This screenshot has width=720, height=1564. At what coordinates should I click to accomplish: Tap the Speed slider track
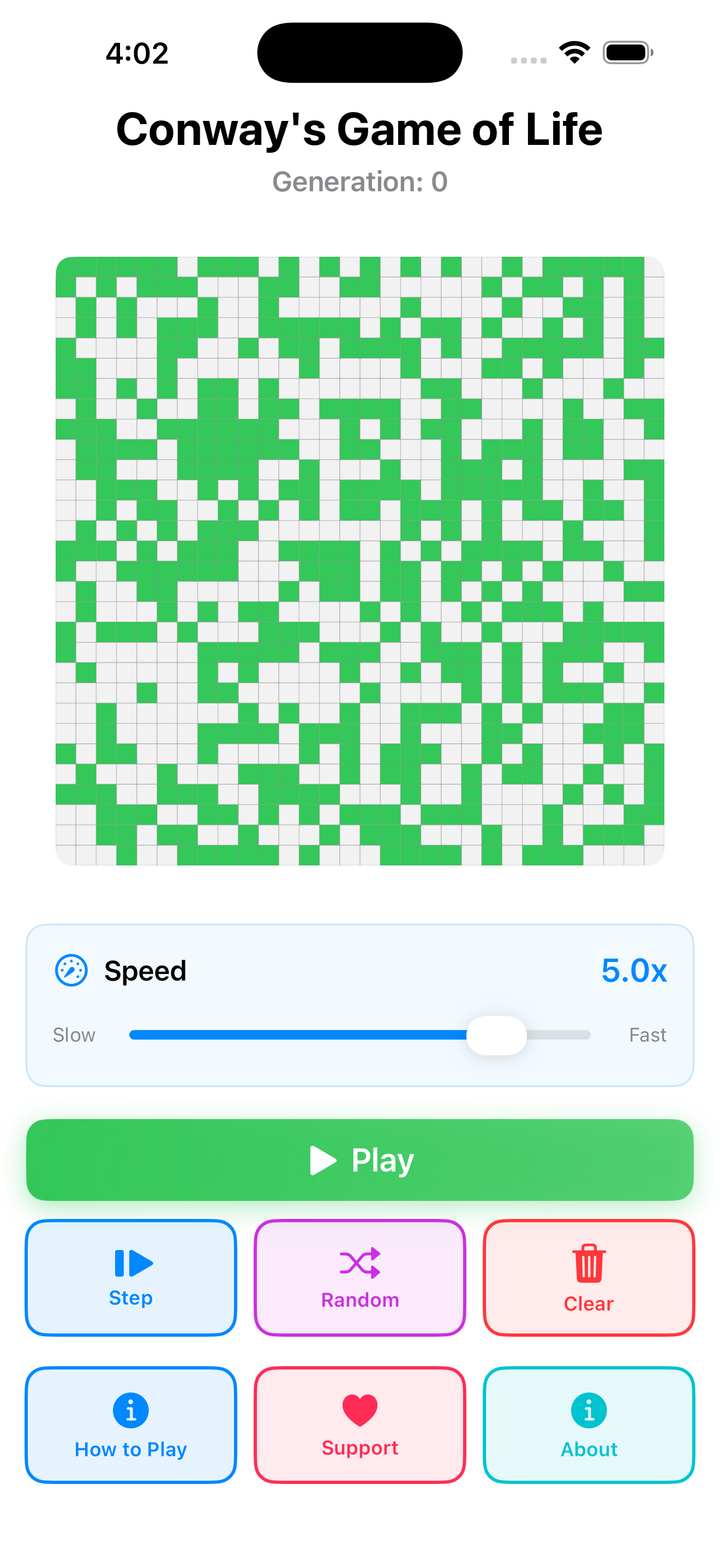coord(300,1035)
